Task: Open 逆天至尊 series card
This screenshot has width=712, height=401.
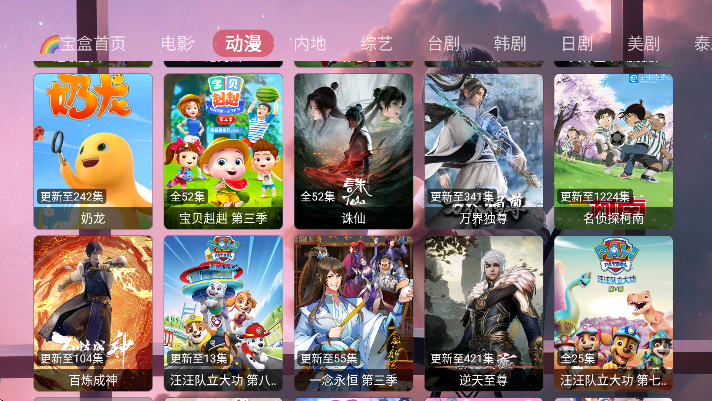Action: (483, 312)
